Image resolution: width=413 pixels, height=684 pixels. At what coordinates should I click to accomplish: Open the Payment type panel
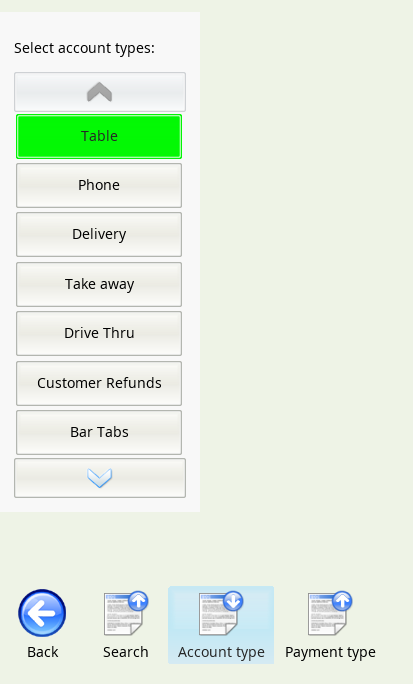point(330,625)
